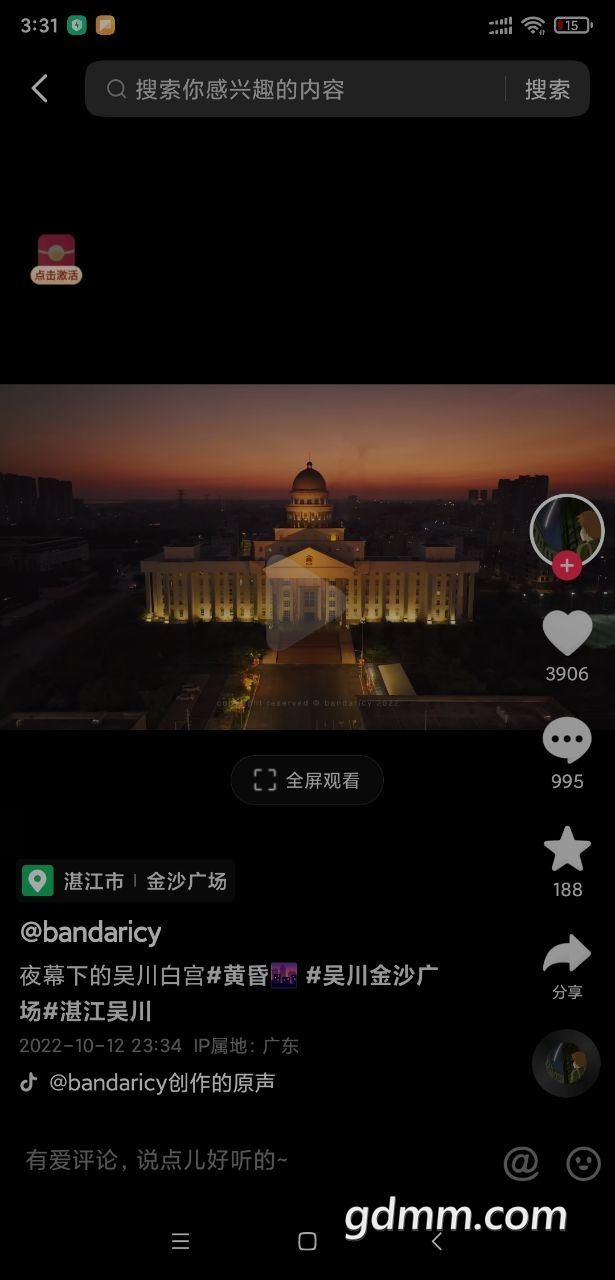
Task: Insert an emoji via the smiley icon
Action: pyautogui.click(x=583, y=1163)
